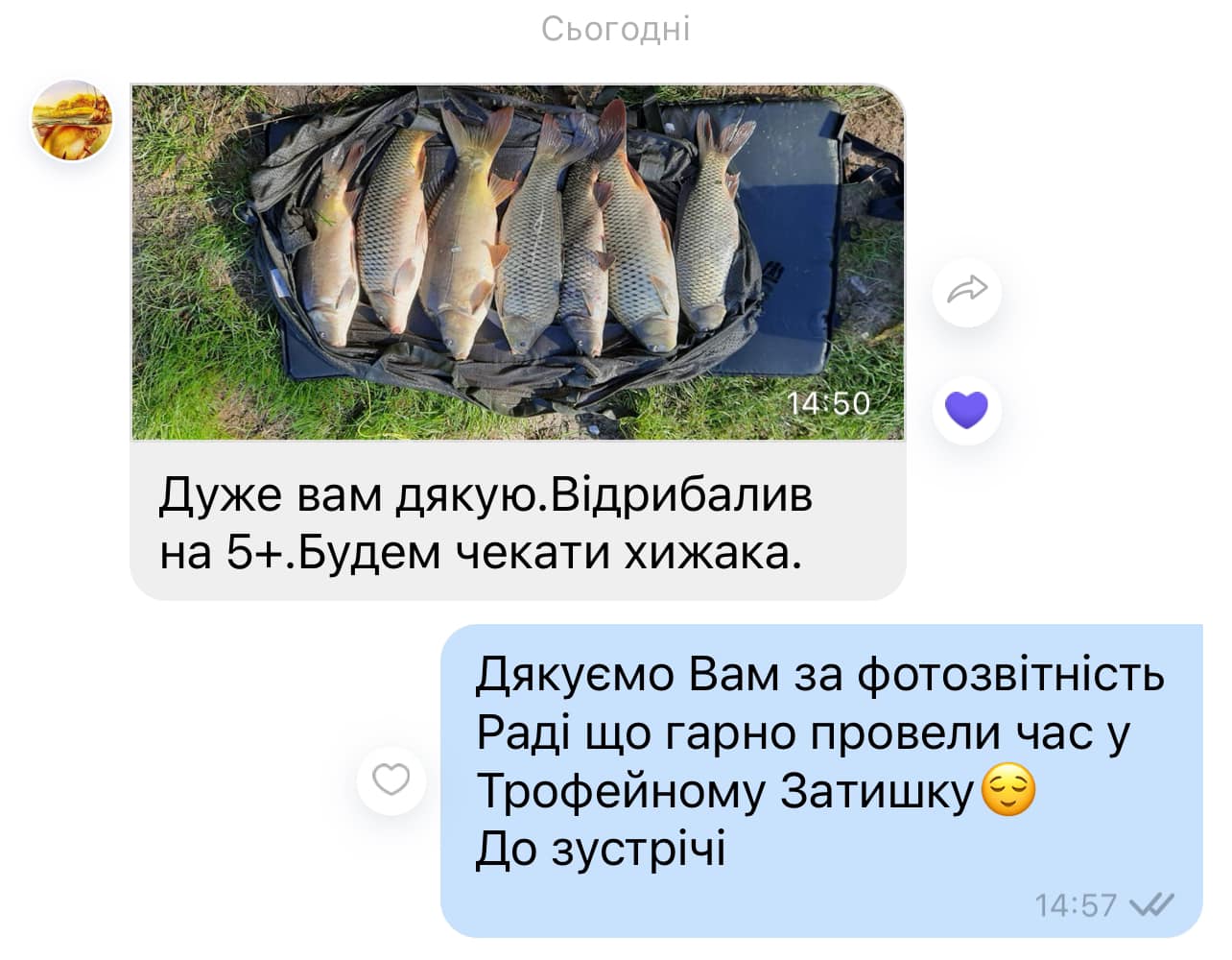Tap the purple heart on the photo message
The image size is (1232, 960).
click(966, 410)
